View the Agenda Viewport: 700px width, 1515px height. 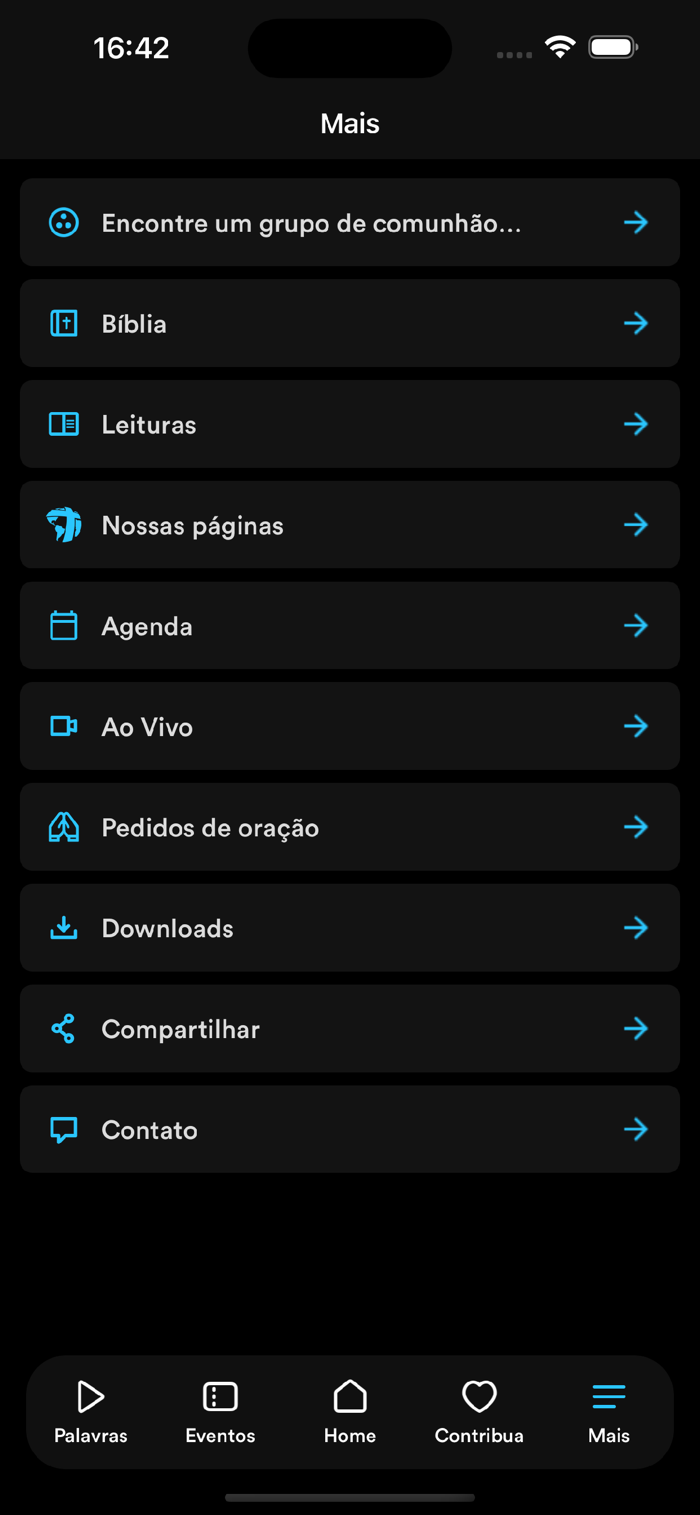[349, 626]
